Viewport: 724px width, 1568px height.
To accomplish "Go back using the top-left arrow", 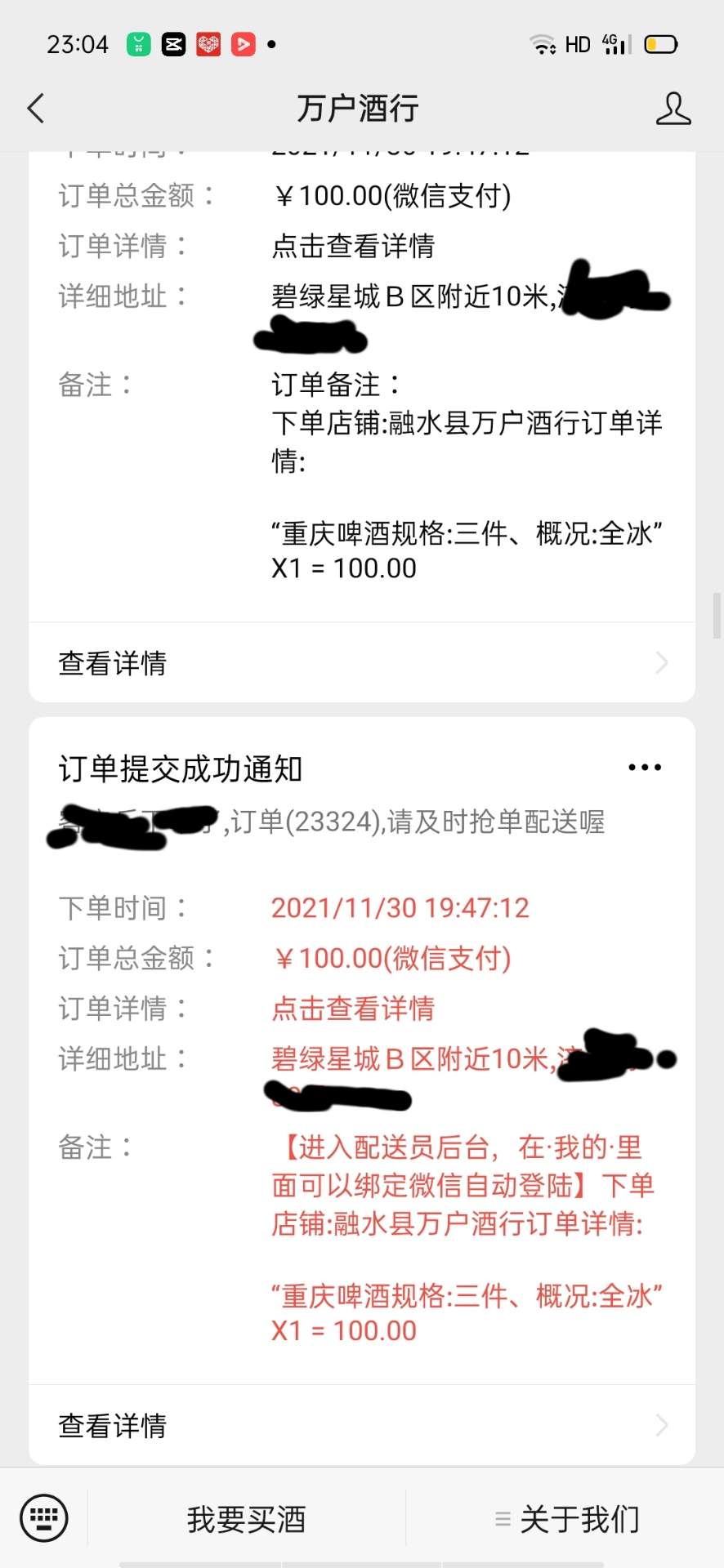I will coord(36,108).
